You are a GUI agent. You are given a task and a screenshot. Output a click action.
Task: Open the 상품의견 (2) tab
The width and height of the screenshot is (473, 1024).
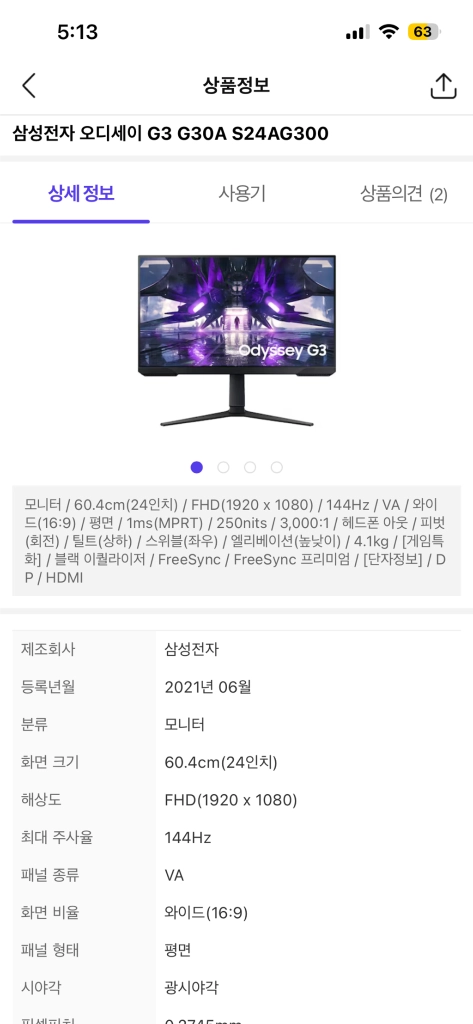click(x=404, y=194)
